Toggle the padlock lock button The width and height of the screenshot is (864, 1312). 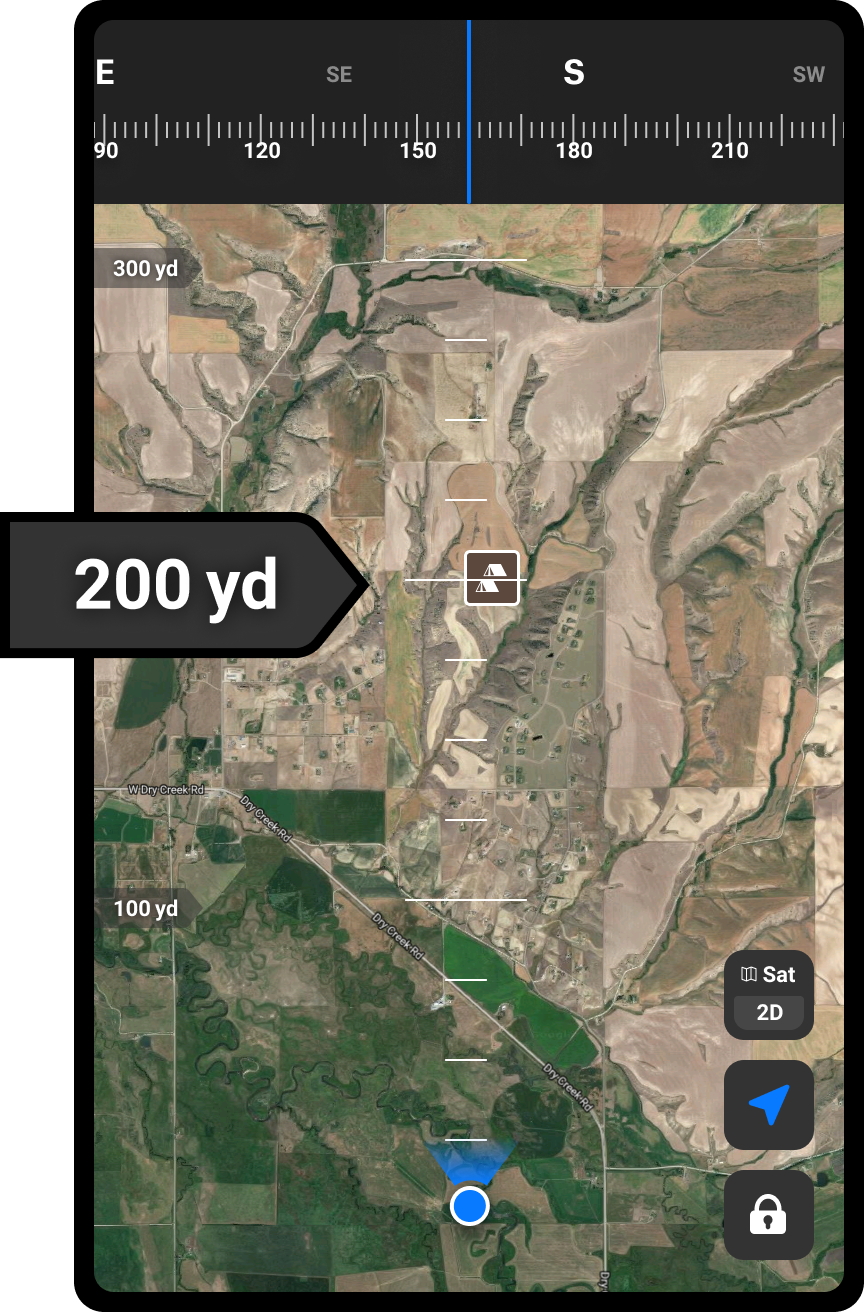[x=768, y=1215]
